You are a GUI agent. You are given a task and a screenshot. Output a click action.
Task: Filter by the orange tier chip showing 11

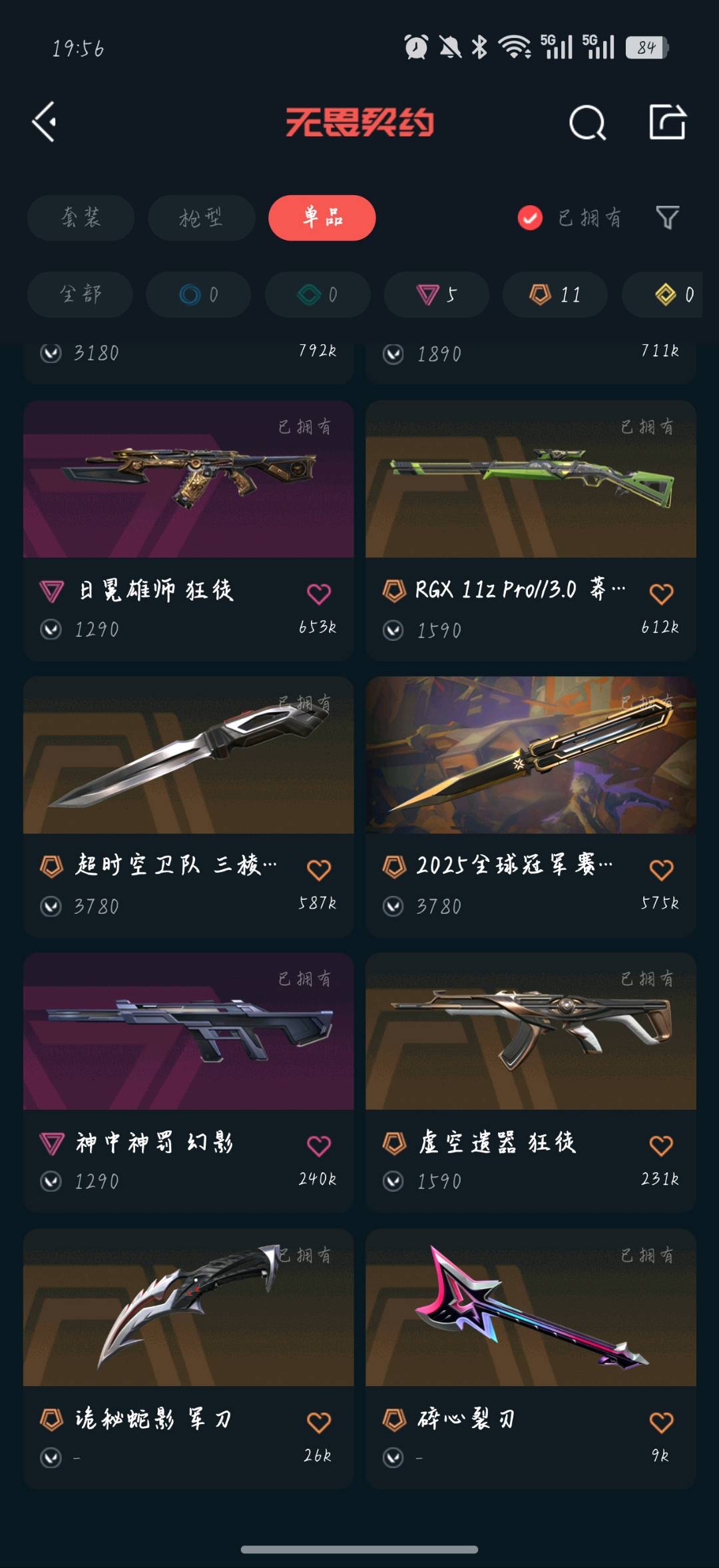point(555,294)
